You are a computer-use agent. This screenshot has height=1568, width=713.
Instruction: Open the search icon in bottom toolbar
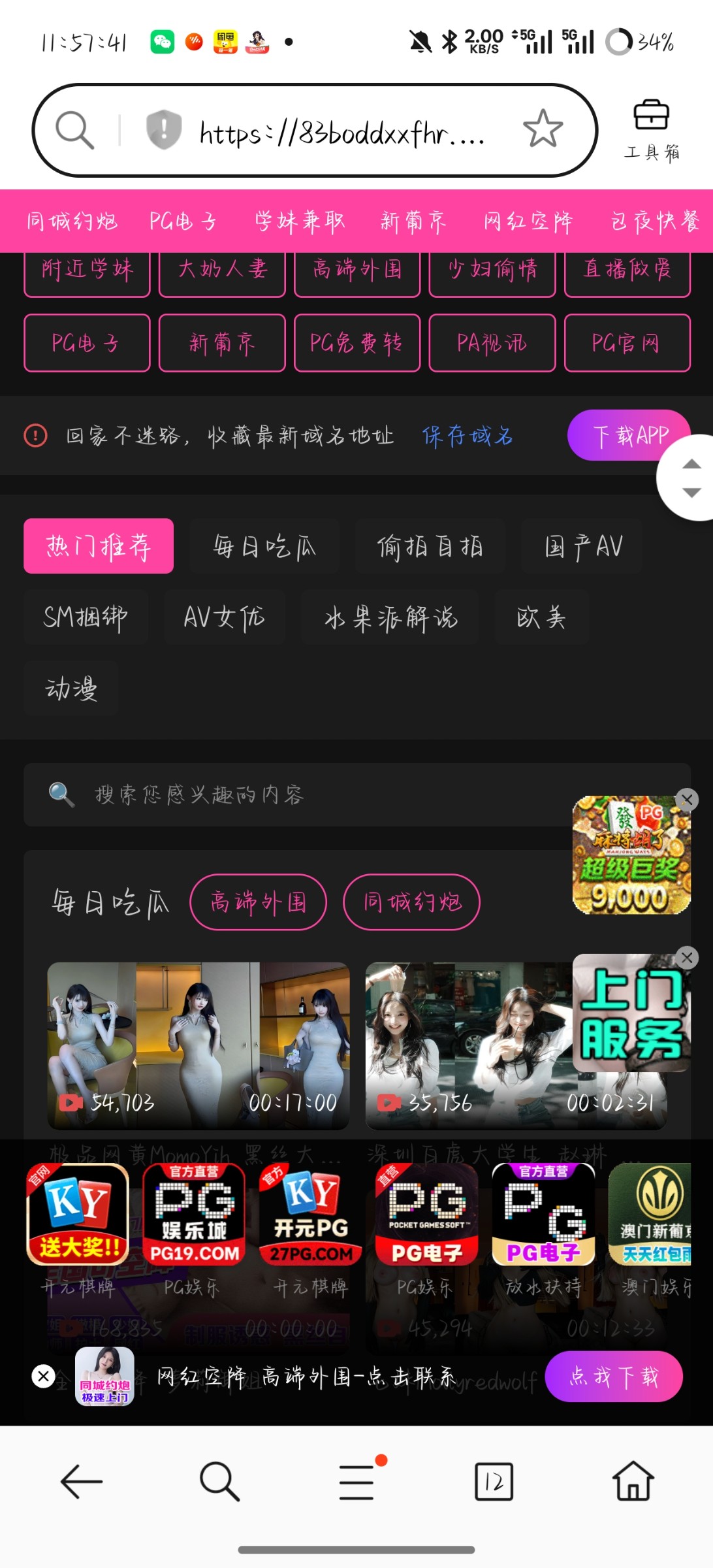[x=218, y=1482]
